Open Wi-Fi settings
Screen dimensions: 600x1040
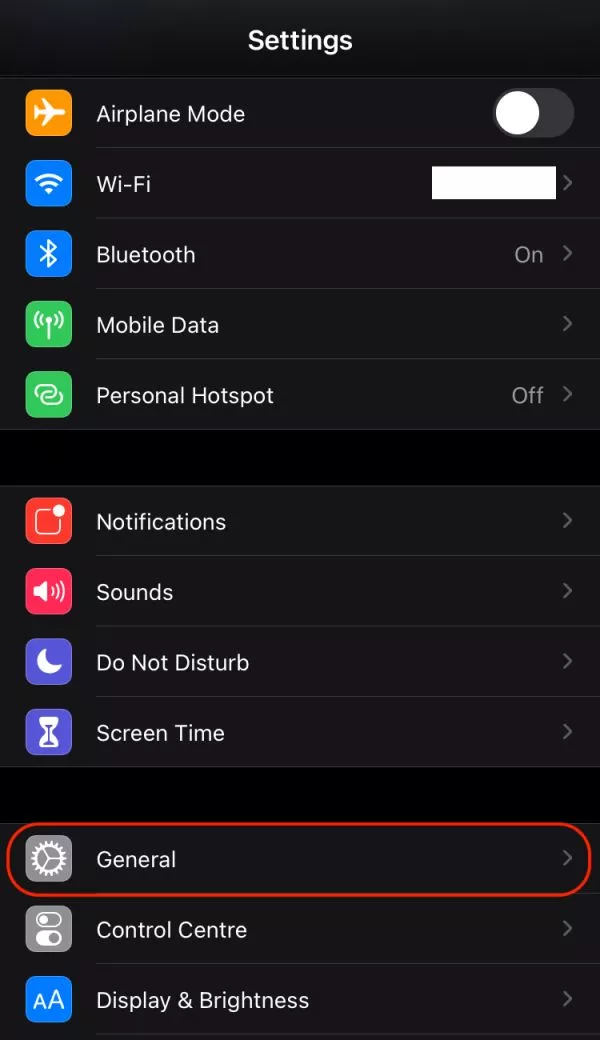point(300,183)
